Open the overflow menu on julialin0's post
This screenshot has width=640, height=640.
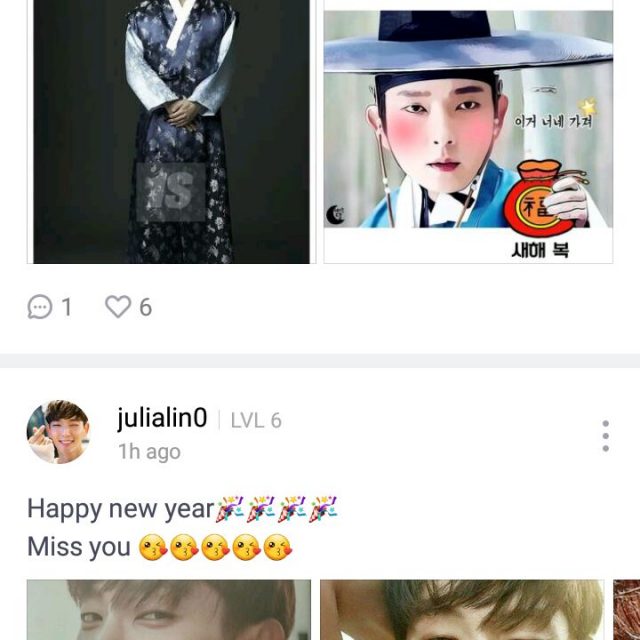(x=605, y=436)
